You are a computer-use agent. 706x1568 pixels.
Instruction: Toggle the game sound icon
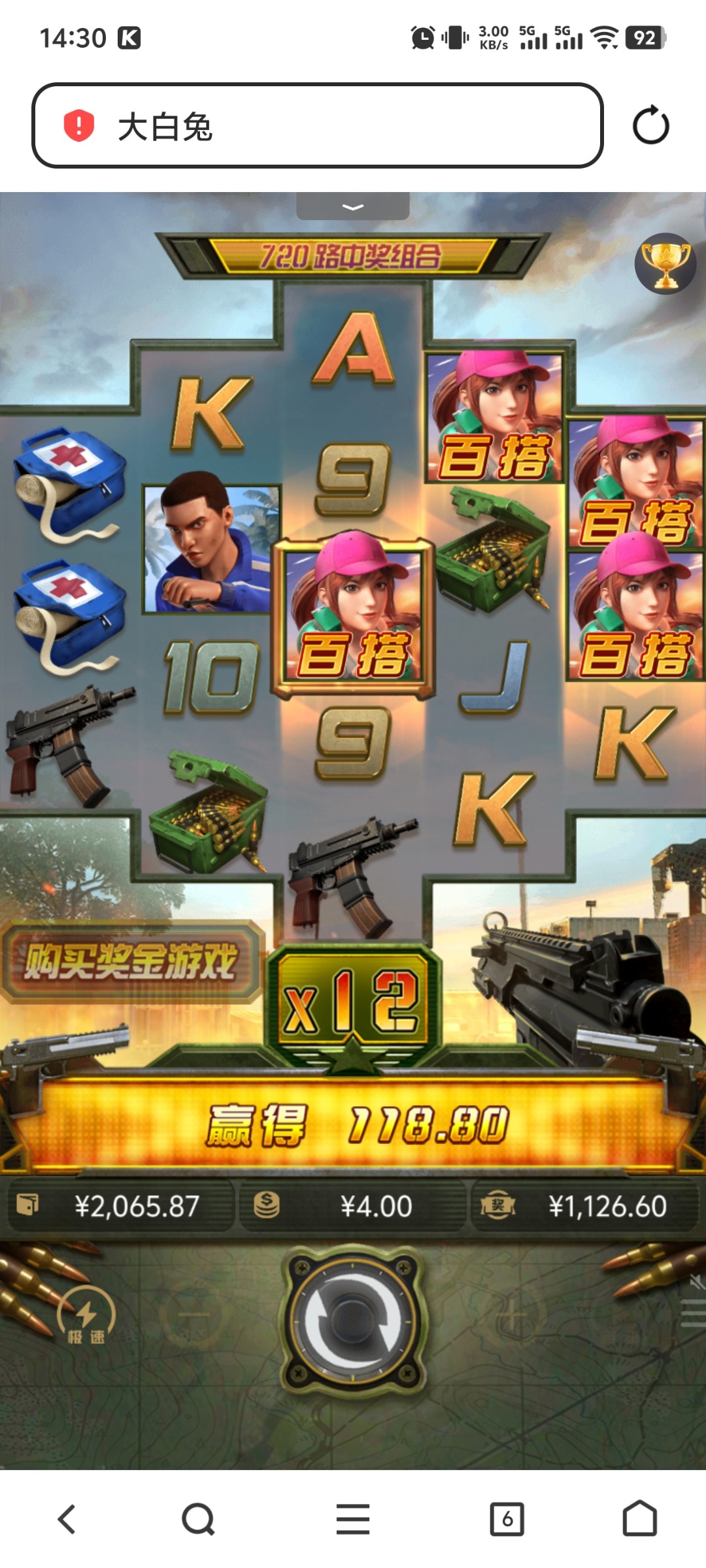[x=696, y=1282]
